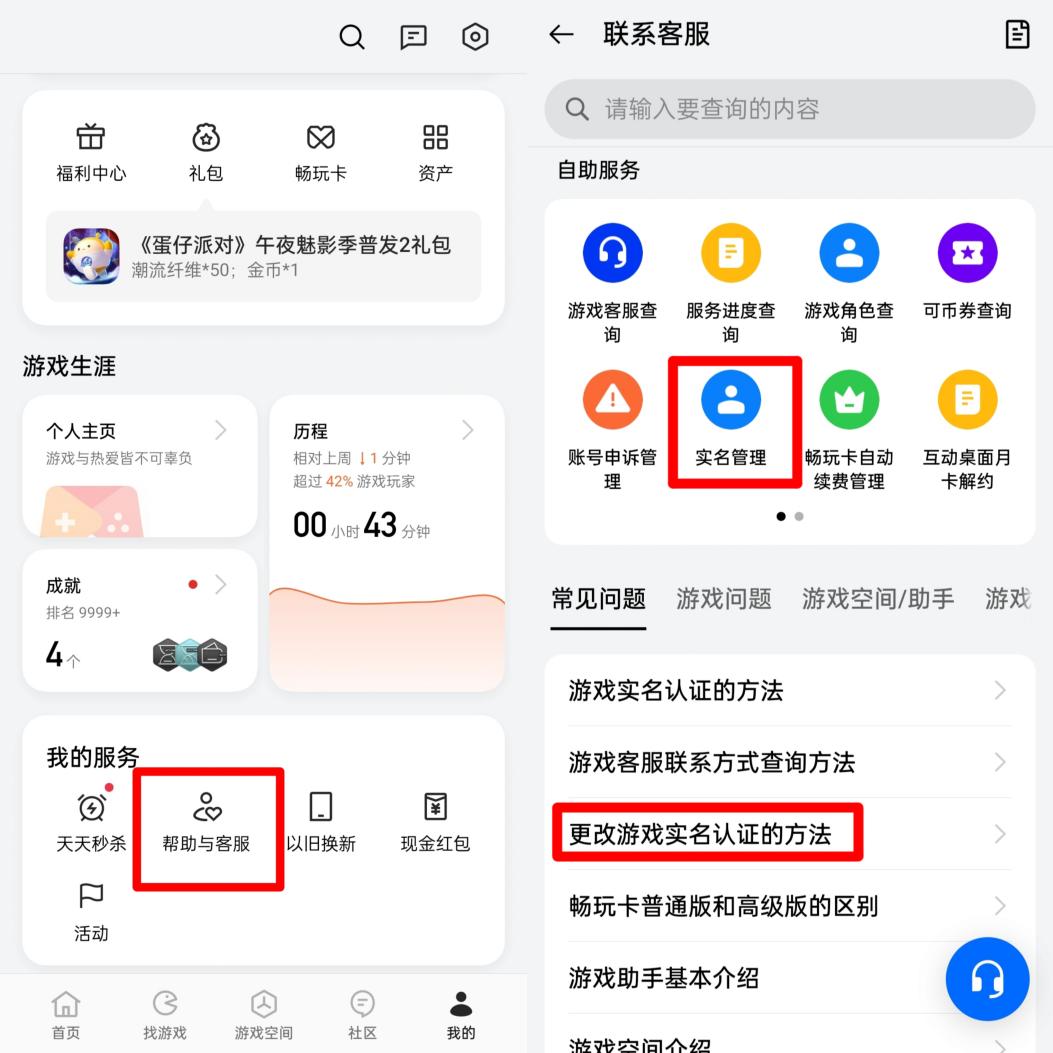
Task: Select 实名管理 in 自助服务
Action: [x=732, y=422]
